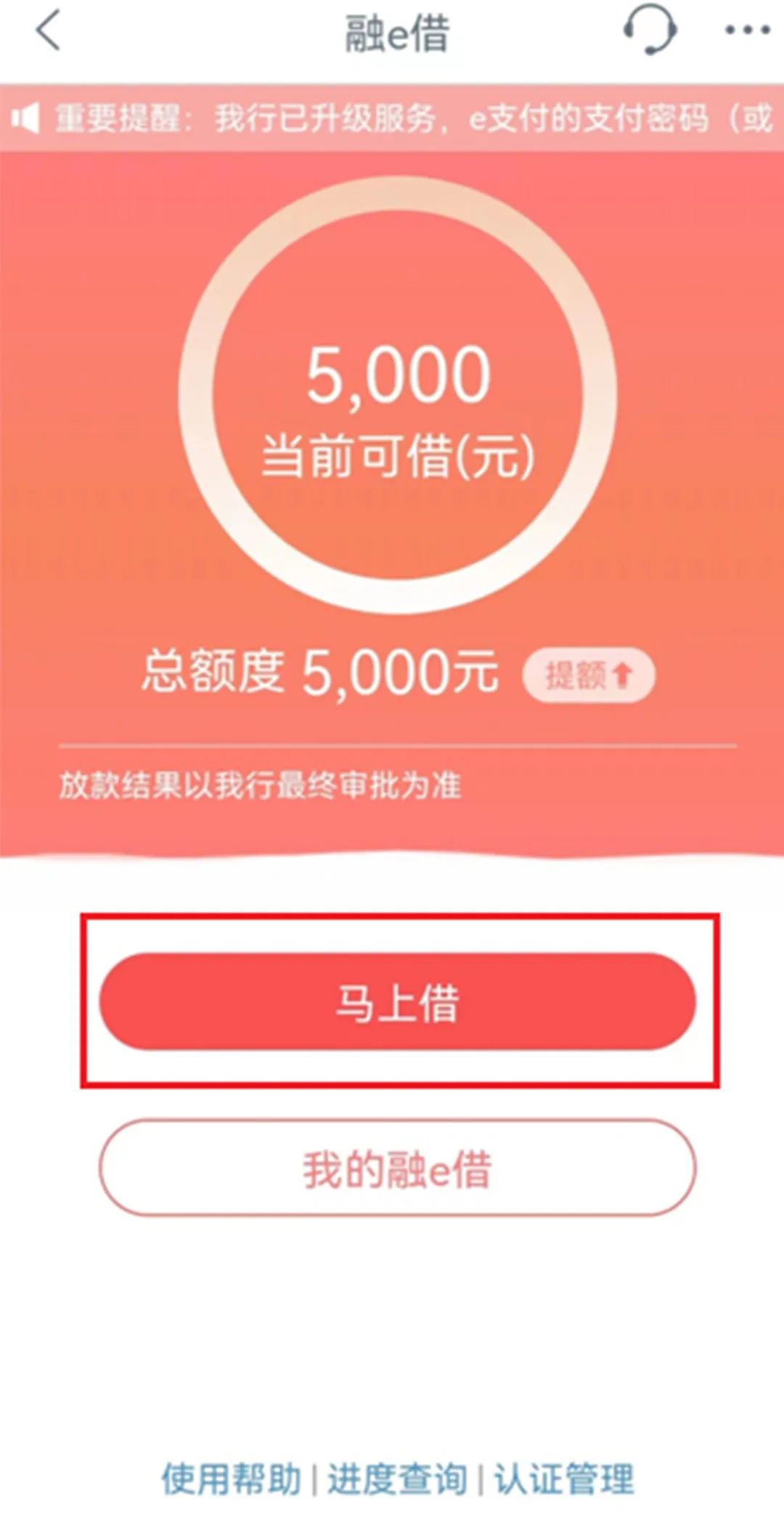The width and height of the screenshot is (784, 1538).
Task: Open customer service headset icon
Action: (650, 30)
